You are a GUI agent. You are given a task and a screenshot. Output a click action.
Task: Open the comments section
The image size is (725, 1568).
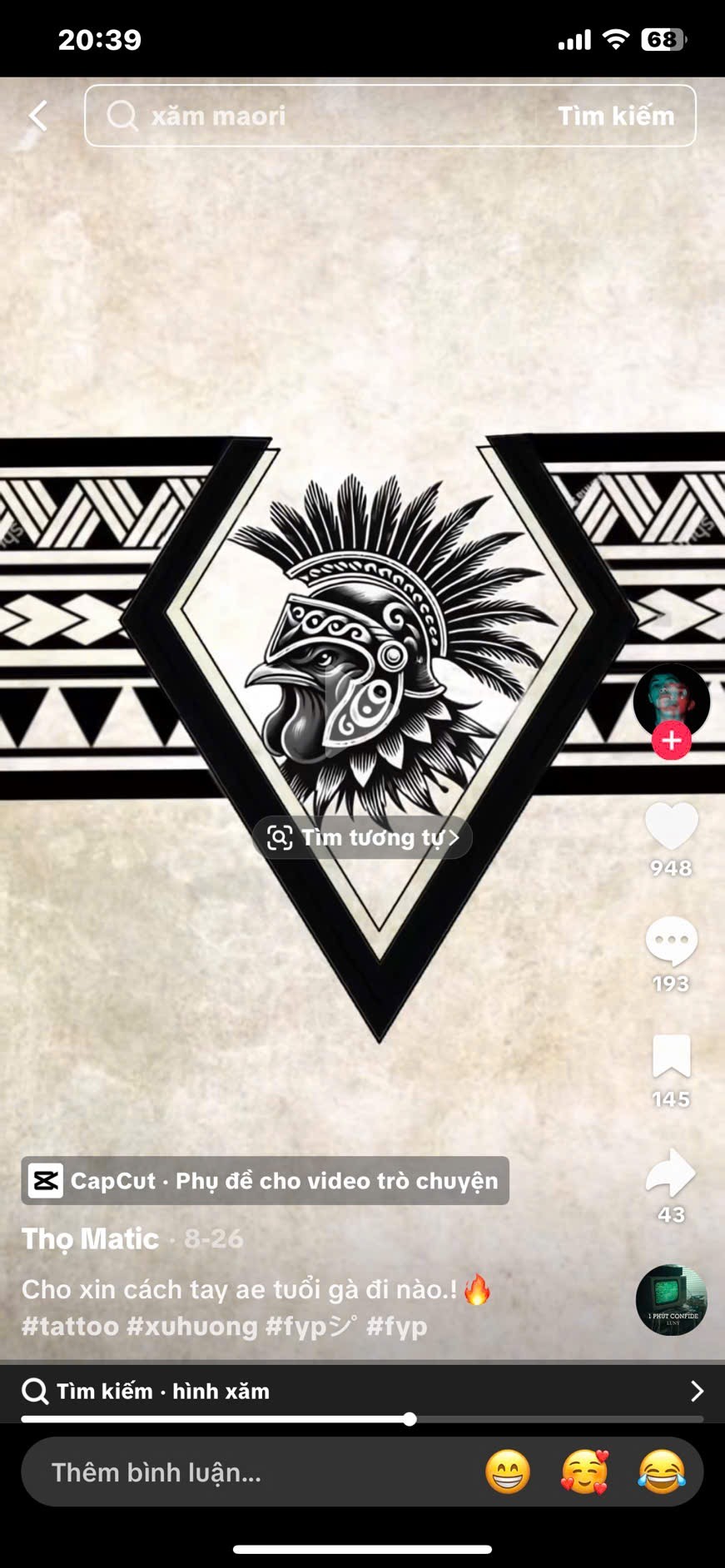click(671, 942)
